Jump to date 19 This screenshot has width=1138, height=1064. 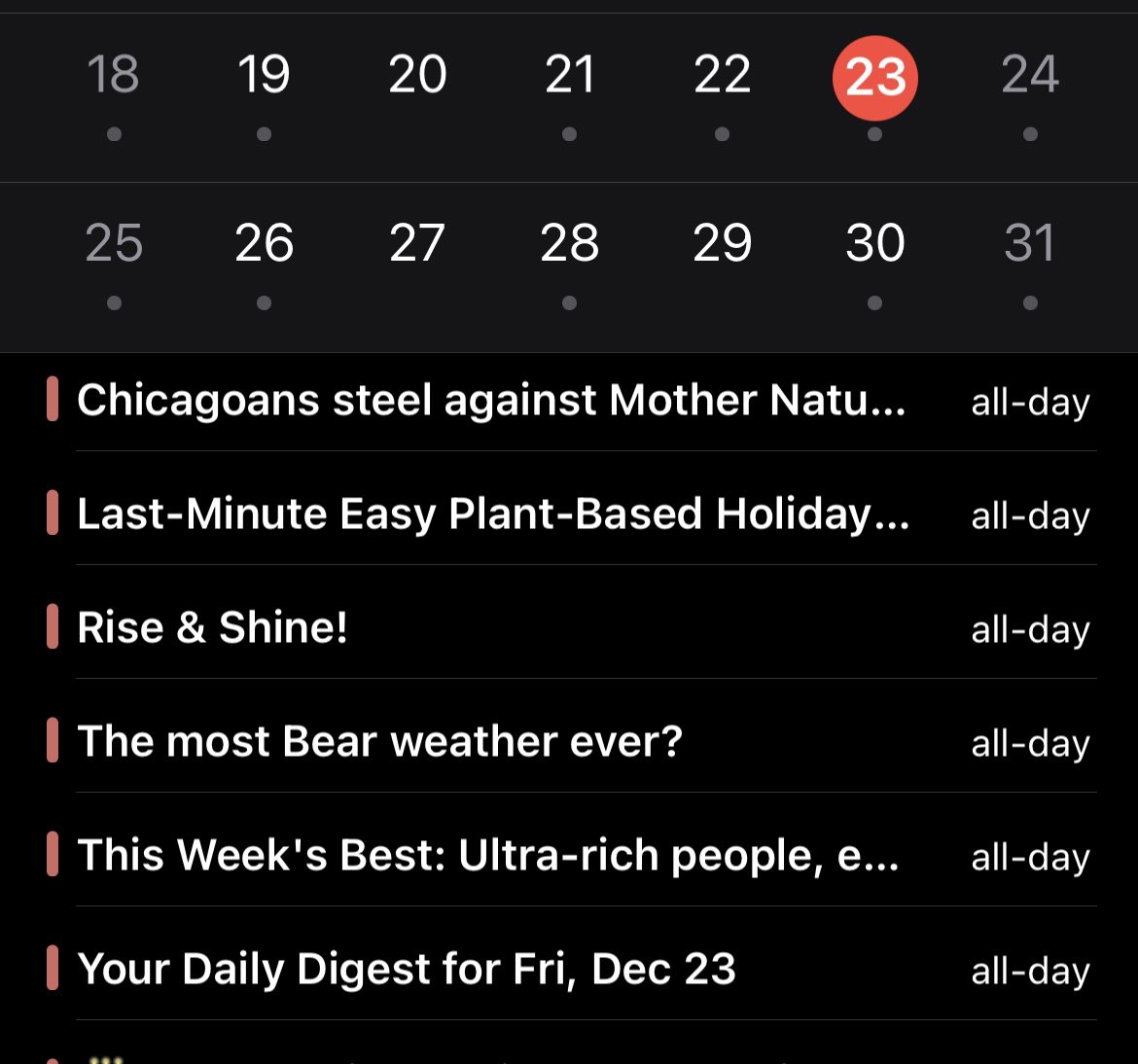click(264, 76)
